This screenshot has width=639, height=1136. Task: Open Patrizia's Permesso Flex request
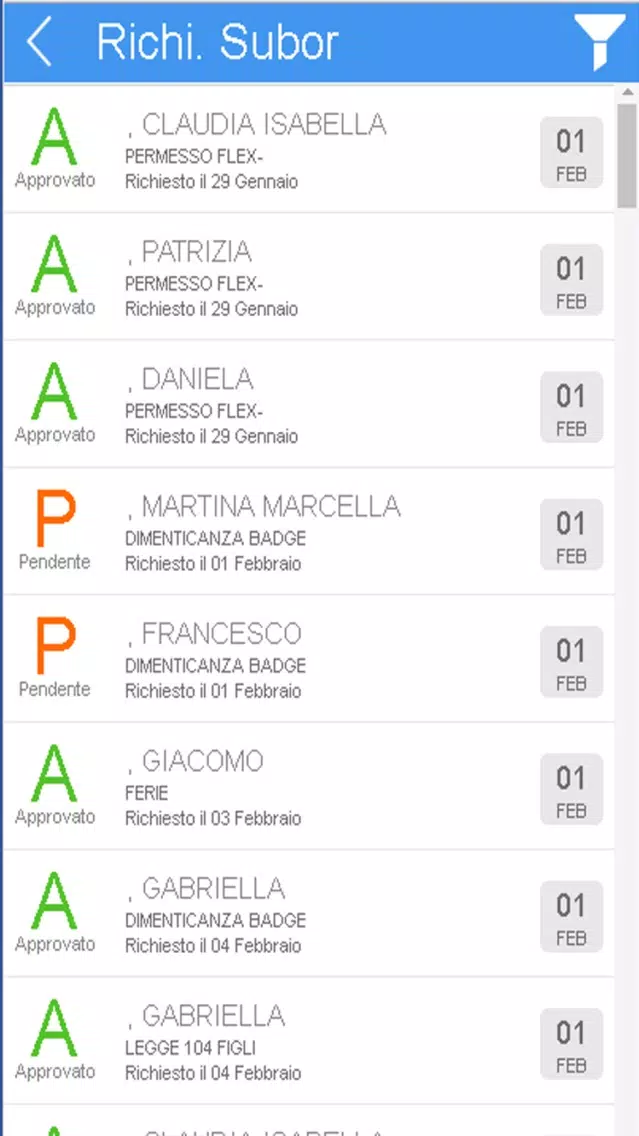pyautogui.click(x=309, y=277)
